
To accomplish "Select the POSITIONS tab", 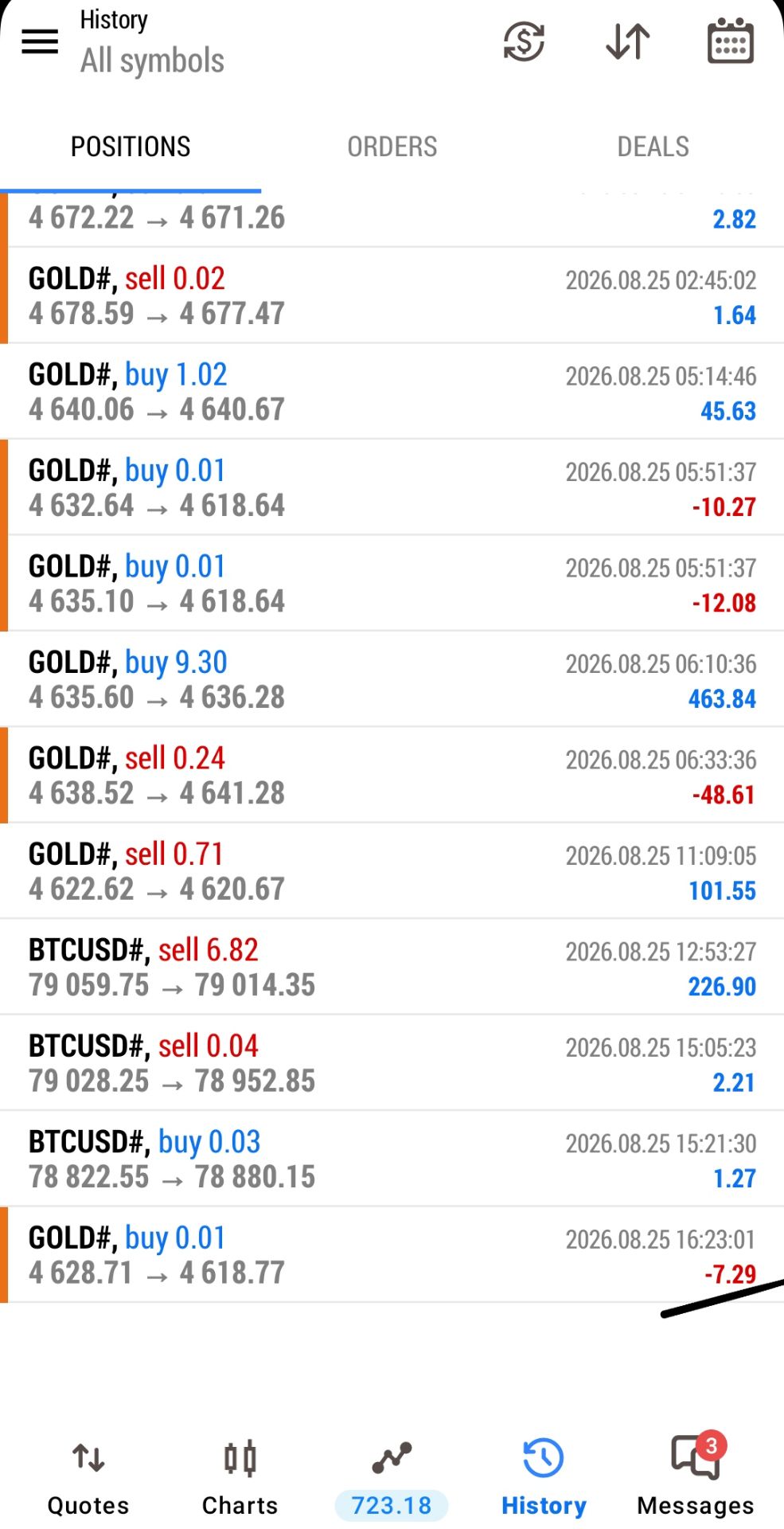I will click(x=131, y=147).
